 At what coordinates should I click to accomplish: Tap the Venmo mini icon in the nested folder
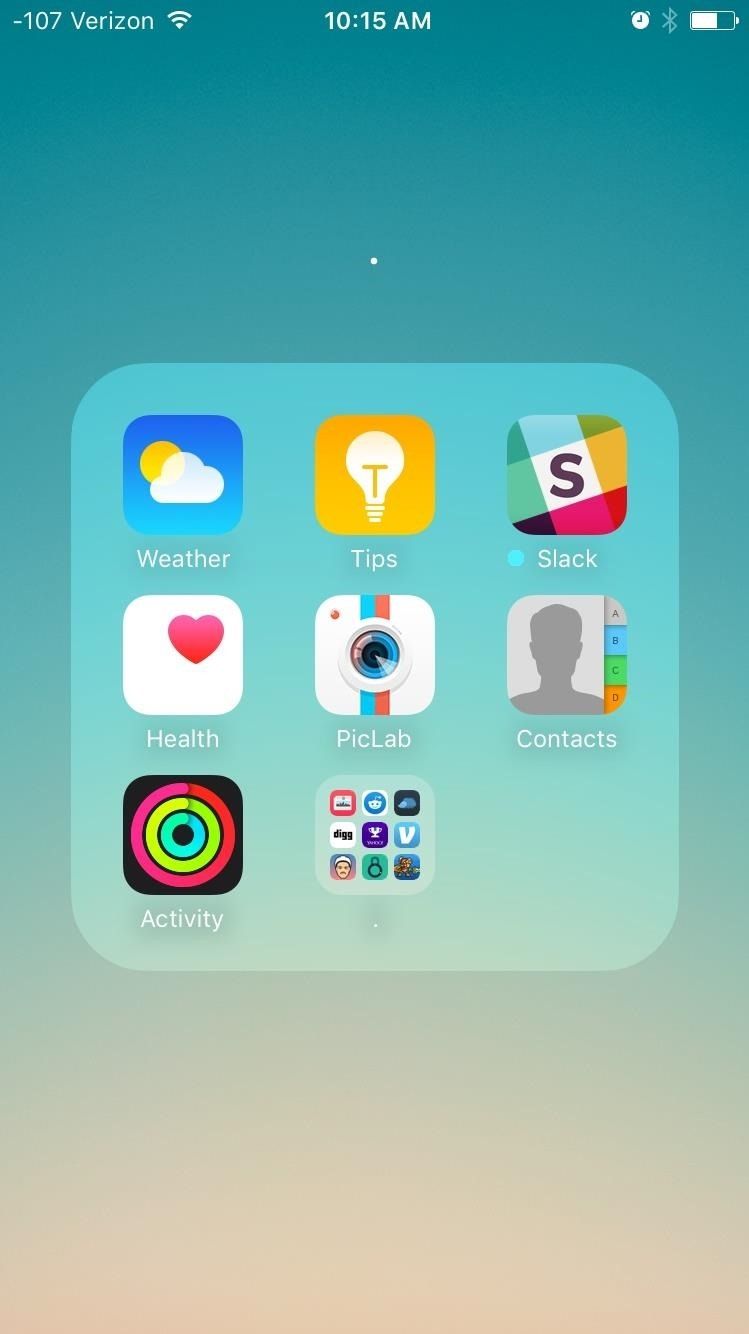click(x=406, y=834)
